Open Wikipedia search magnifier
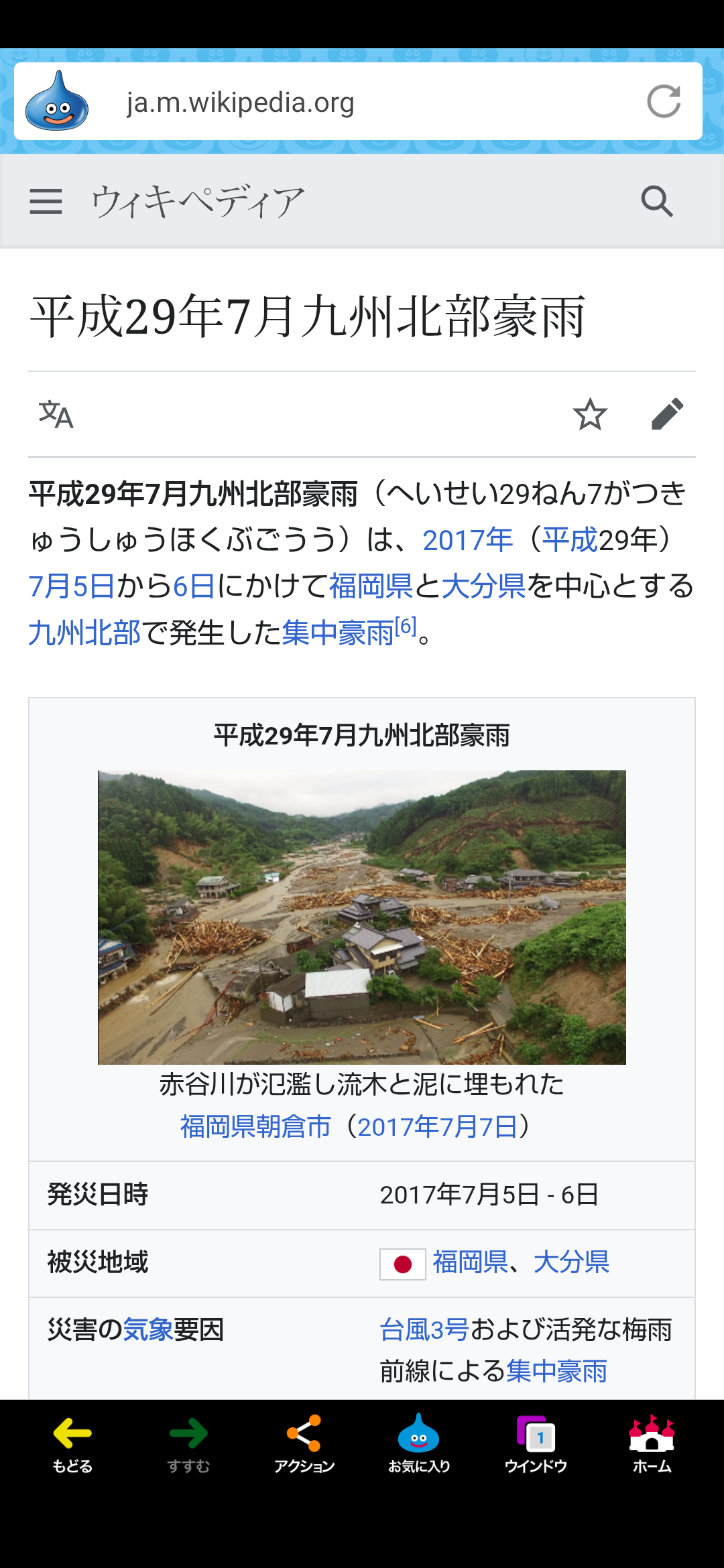 657,201
